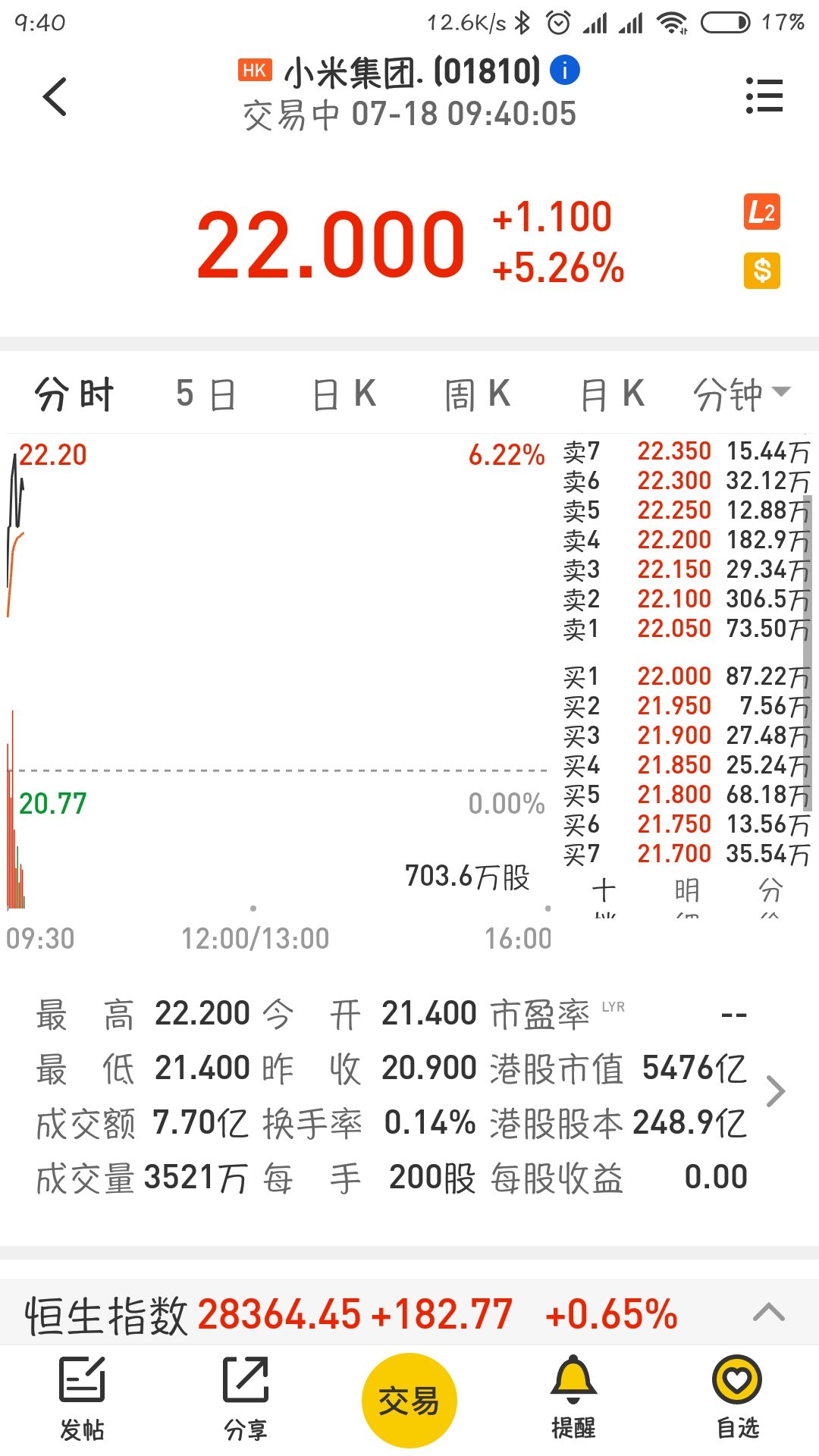
Task: Switch to the 日K chart tab
Action: pos(344,394)
